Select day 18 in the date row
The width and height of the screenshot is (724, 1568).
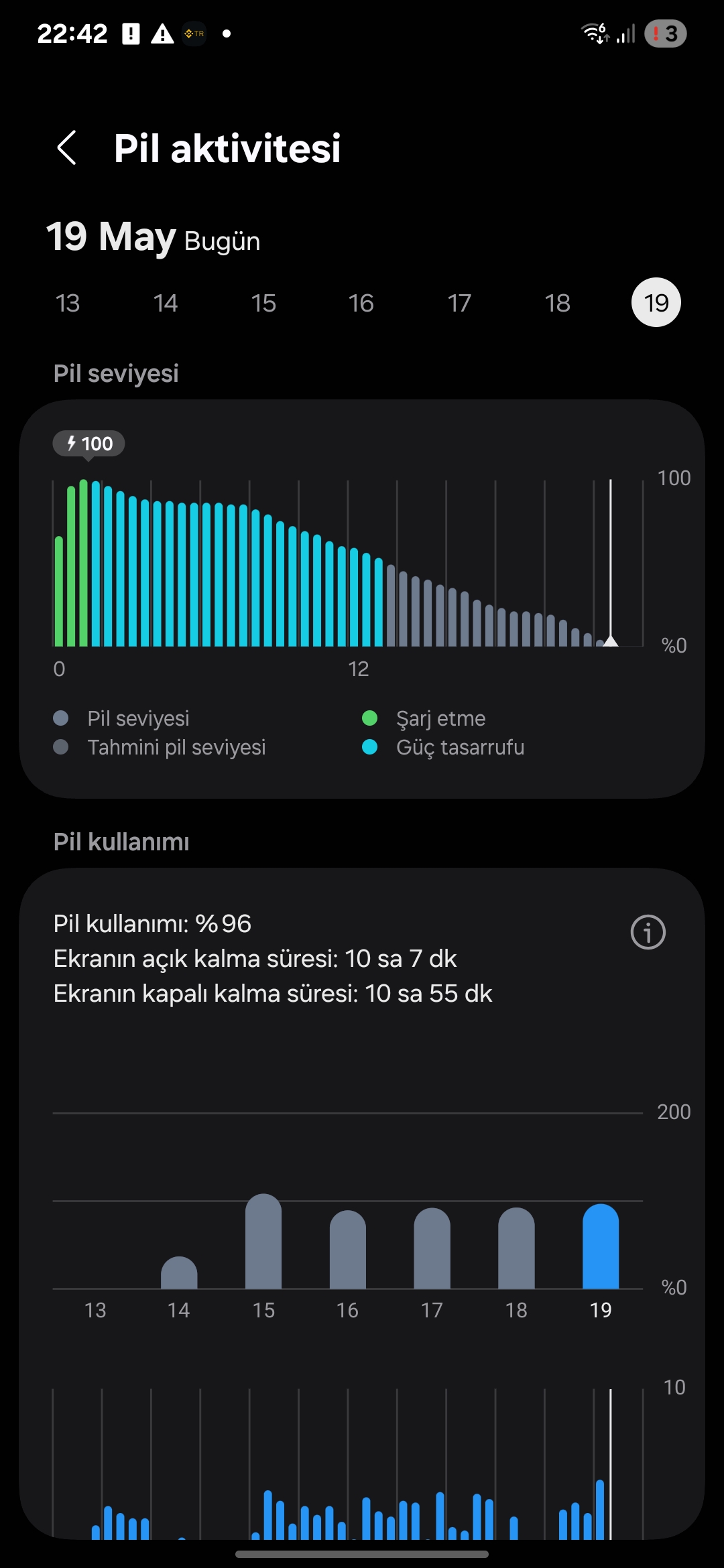click(x=557, y=303)
